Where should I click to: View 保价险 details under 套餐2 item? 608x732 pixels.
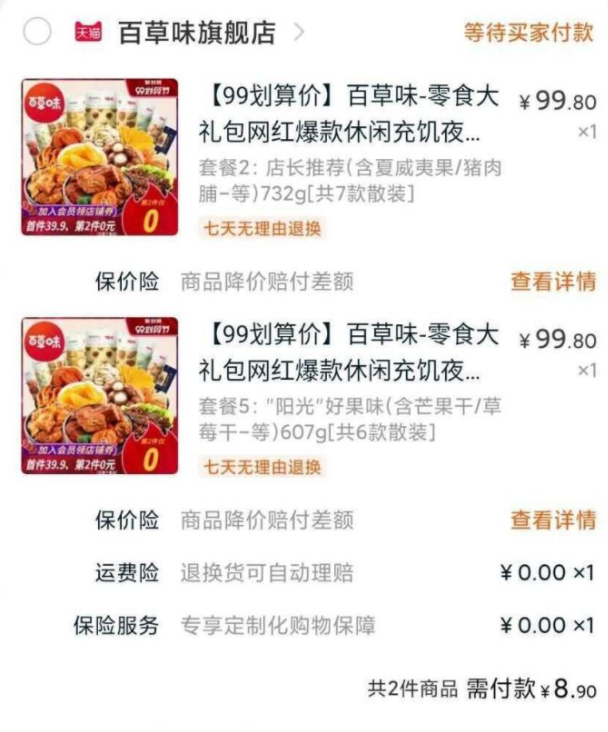(552, 282)
